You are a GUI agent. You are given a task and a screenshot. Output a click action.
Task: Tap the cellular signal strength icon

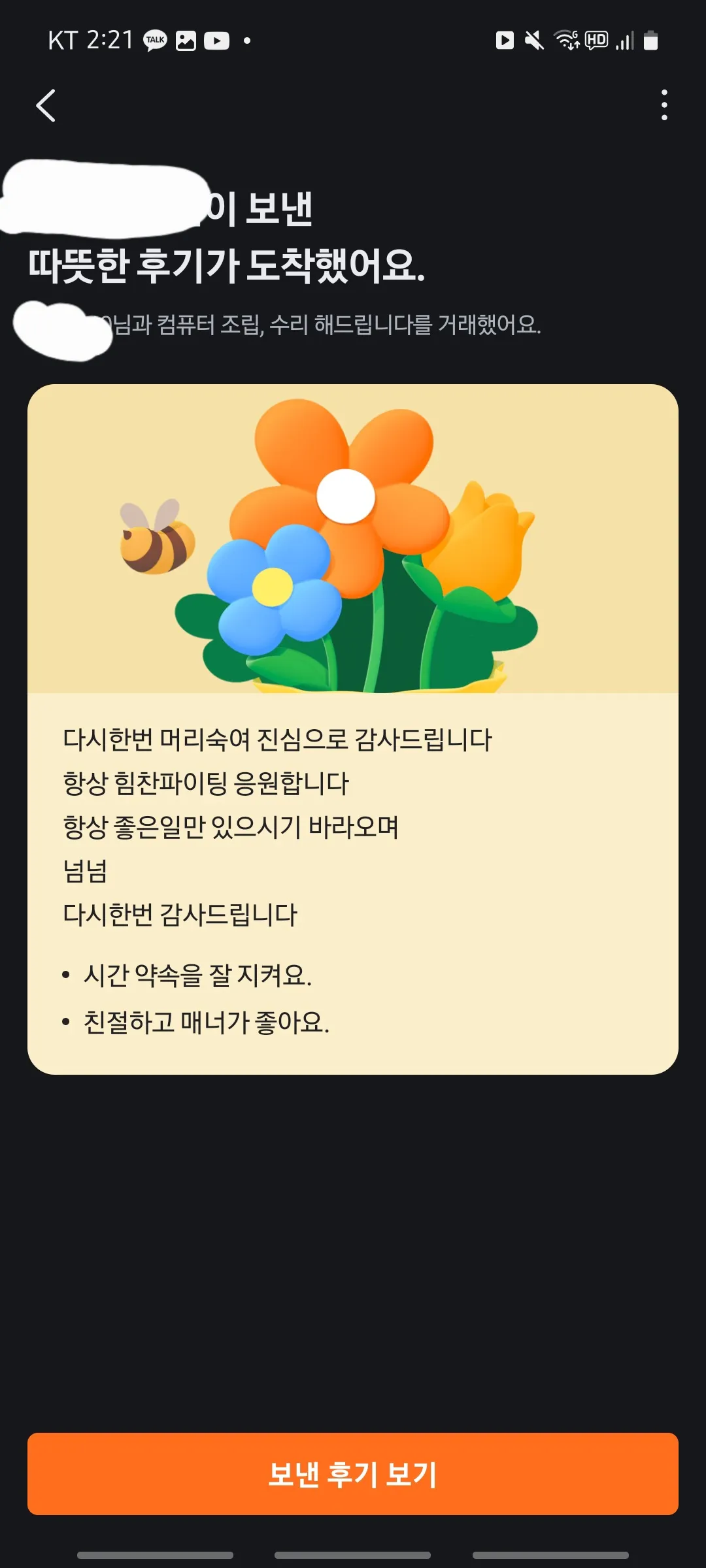(624, 41)
